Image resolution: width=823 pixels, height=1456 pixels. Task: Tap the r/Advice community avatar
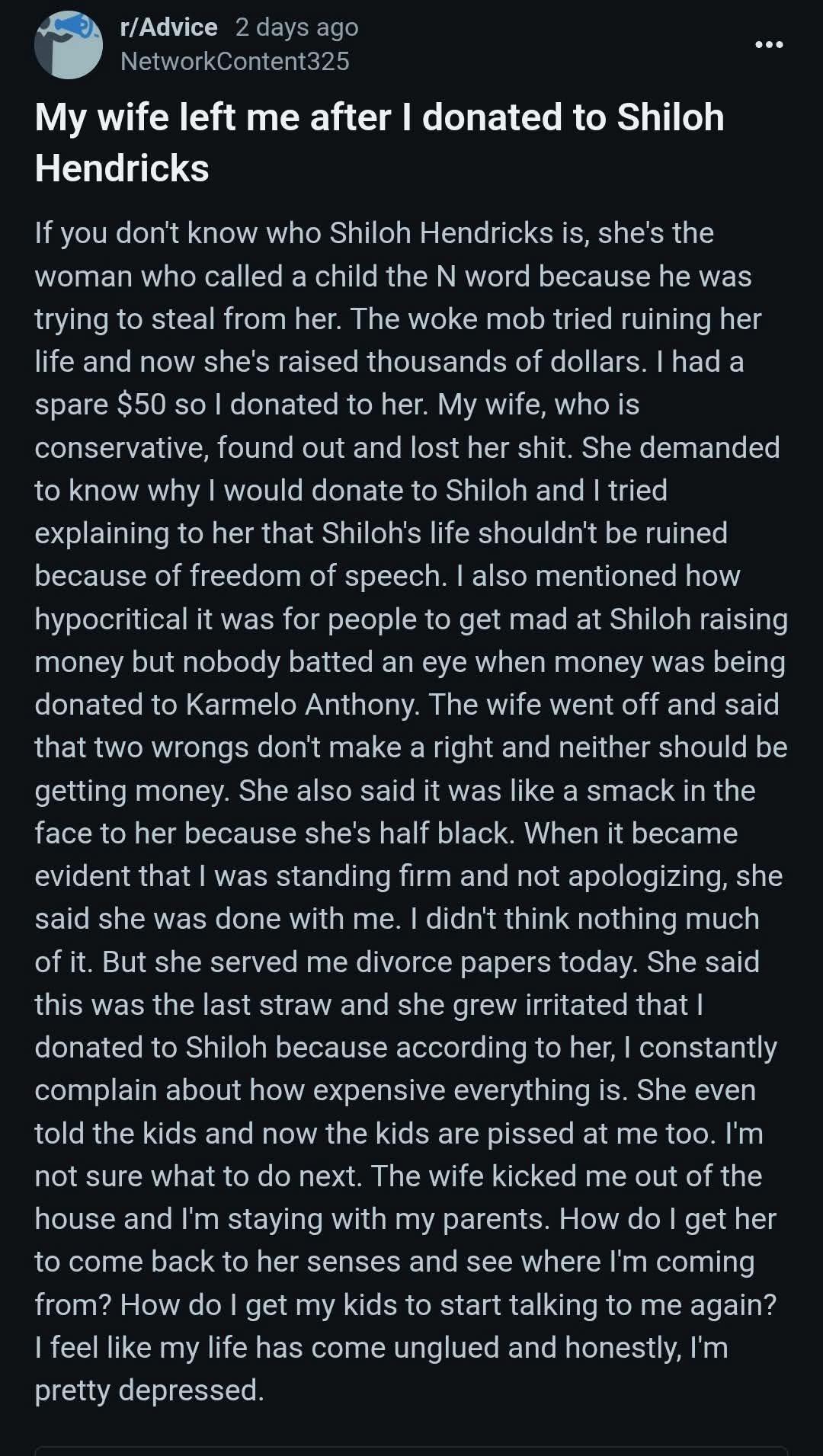pyautogui.click(x=69, y=45)
